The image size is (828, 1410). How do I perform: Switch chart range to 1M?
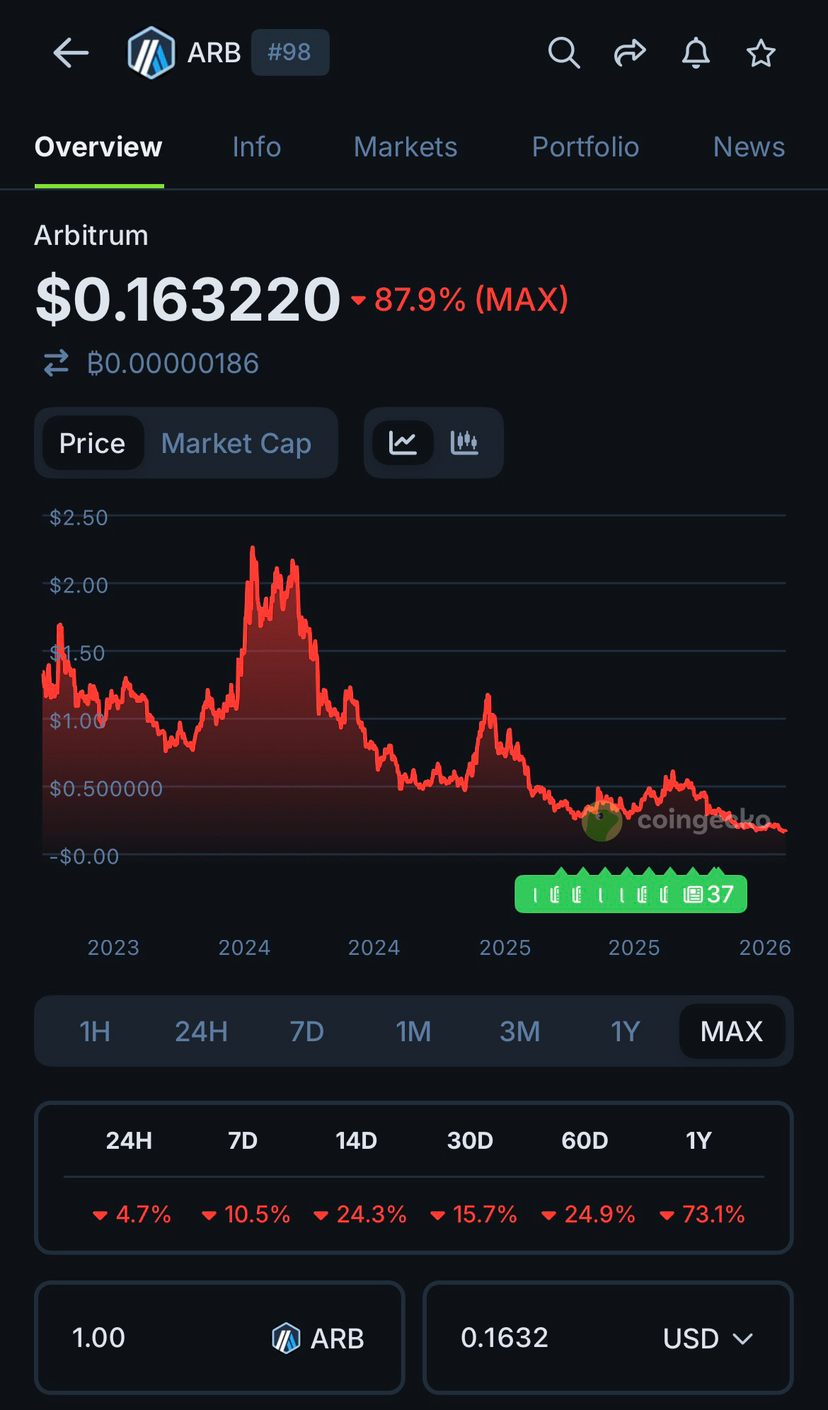click(x=413, y=1031)
